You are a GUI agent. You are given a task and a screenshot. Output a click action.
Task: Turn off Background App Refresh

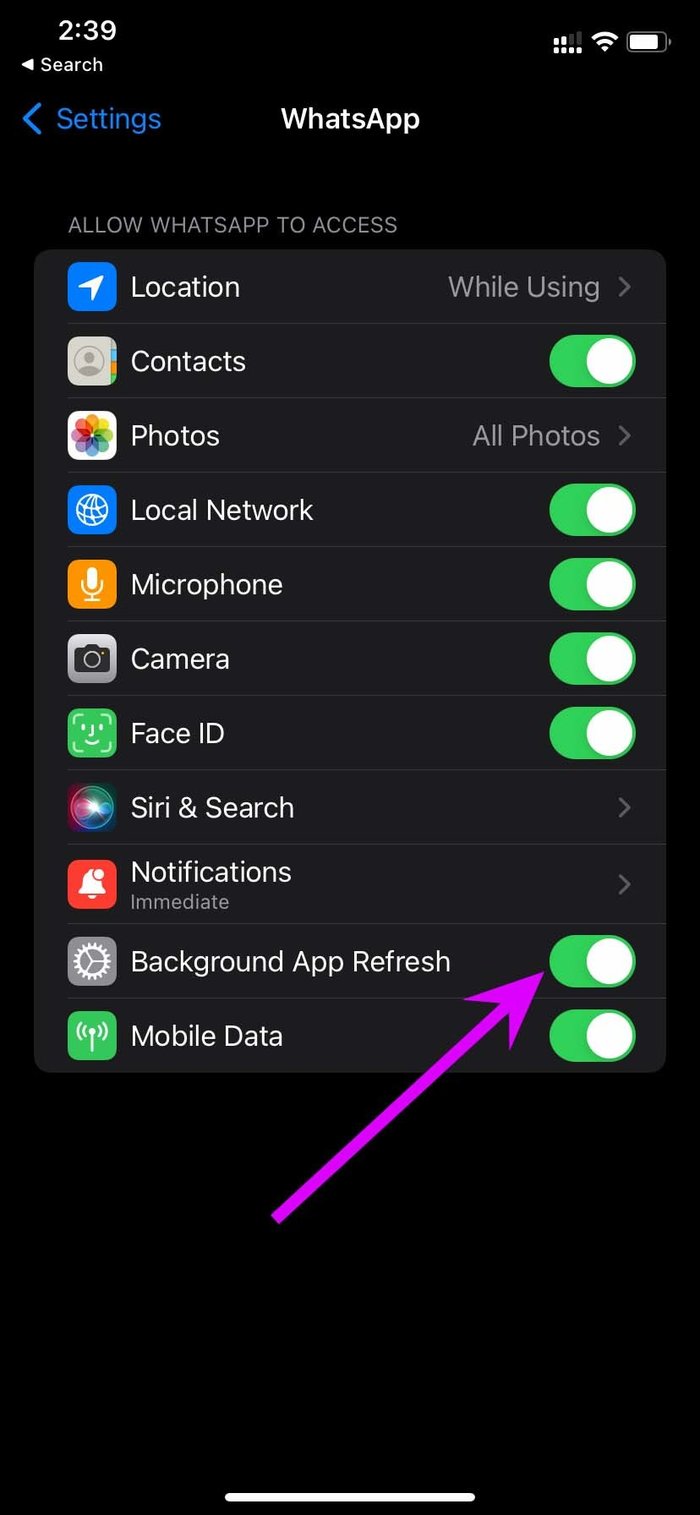click(x=592, y=961)
